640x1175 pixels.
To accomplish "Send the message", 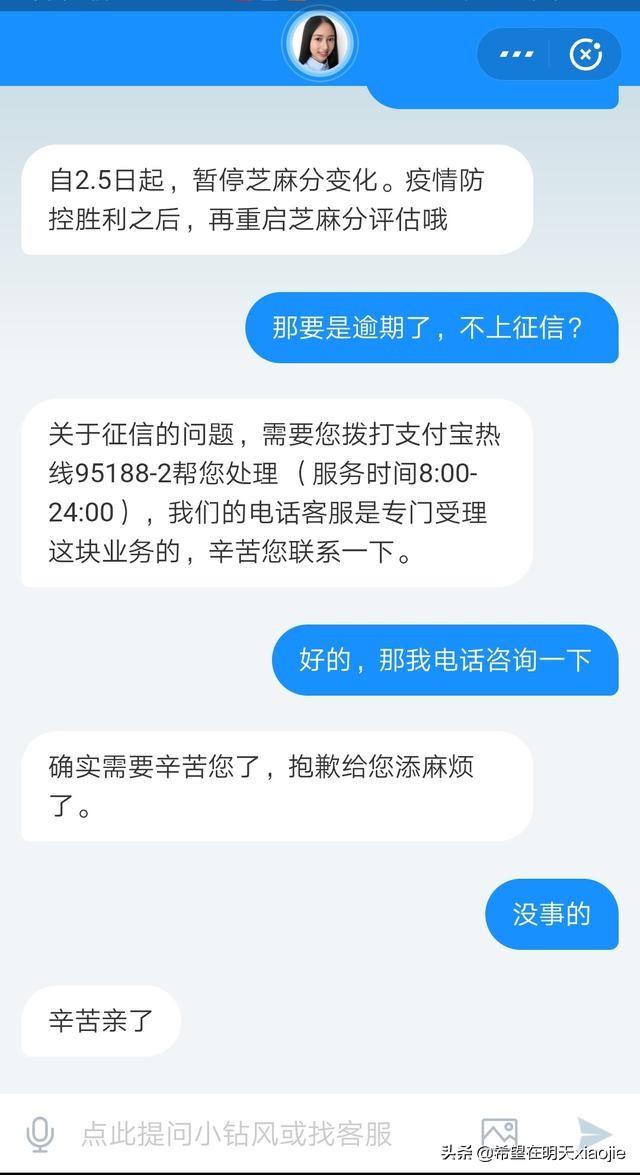I will (x=595, y=1133).
